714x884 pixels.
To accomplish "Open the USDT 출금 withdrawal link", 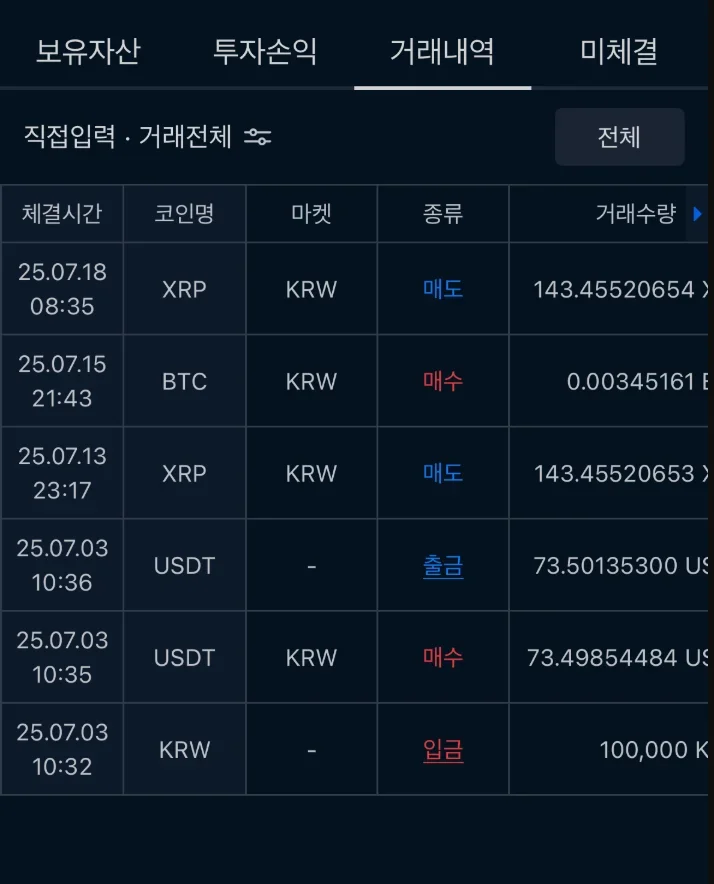I will click(443, 566).
